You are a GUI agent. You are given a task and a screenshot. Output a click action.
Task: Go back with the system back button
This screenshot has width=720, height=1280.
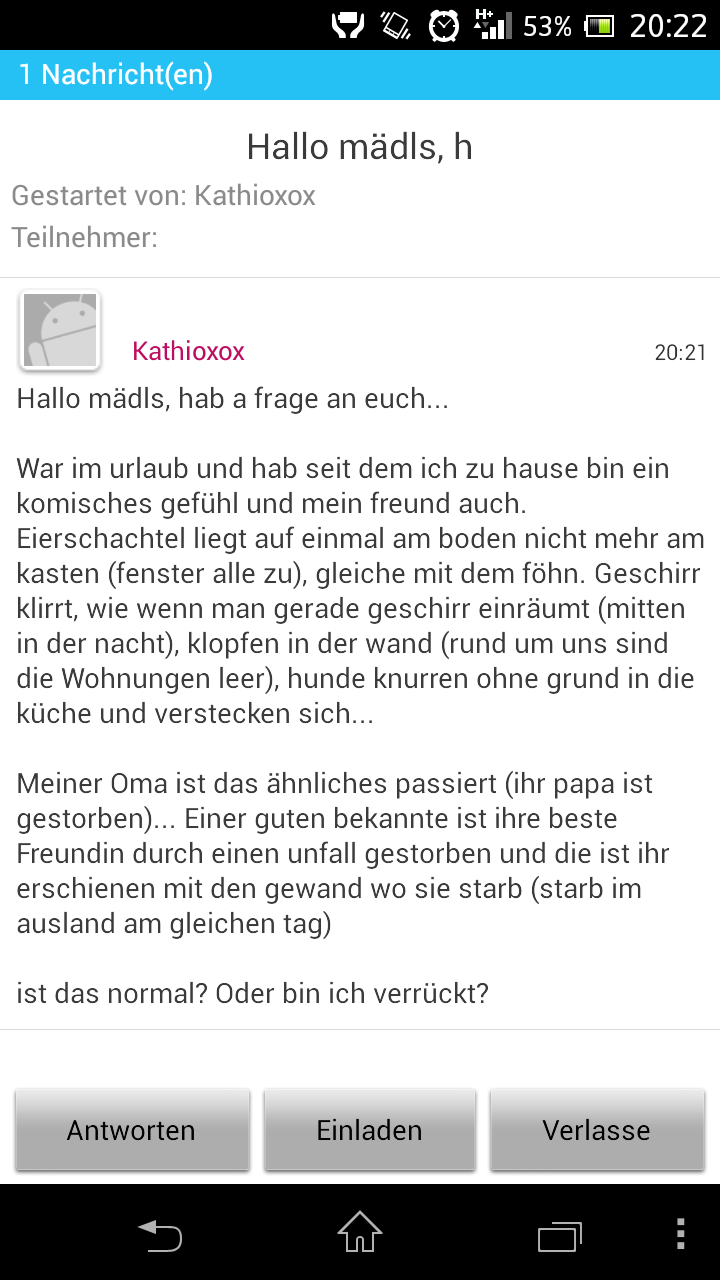coord(160,1234)
